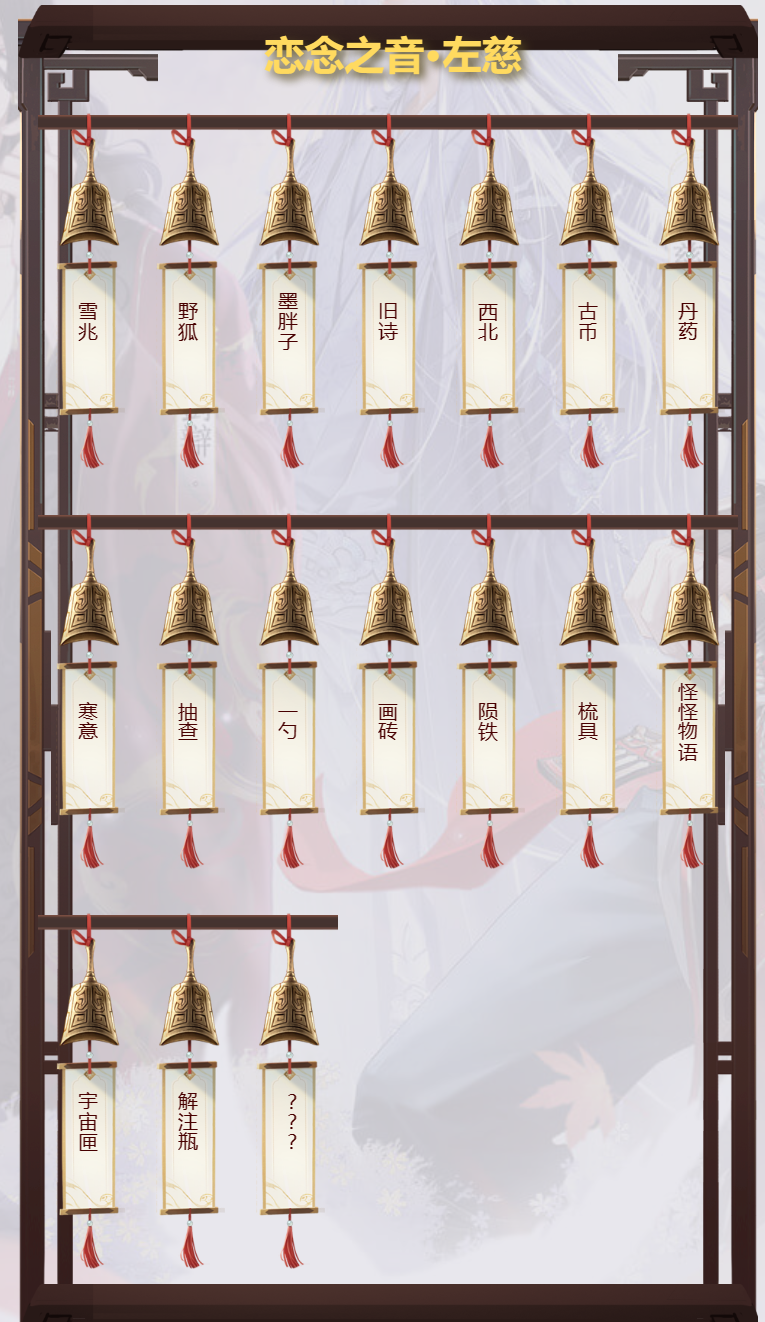Play the 陨铁 bell
Screen dimensions: 765x1322
point(488,736)
